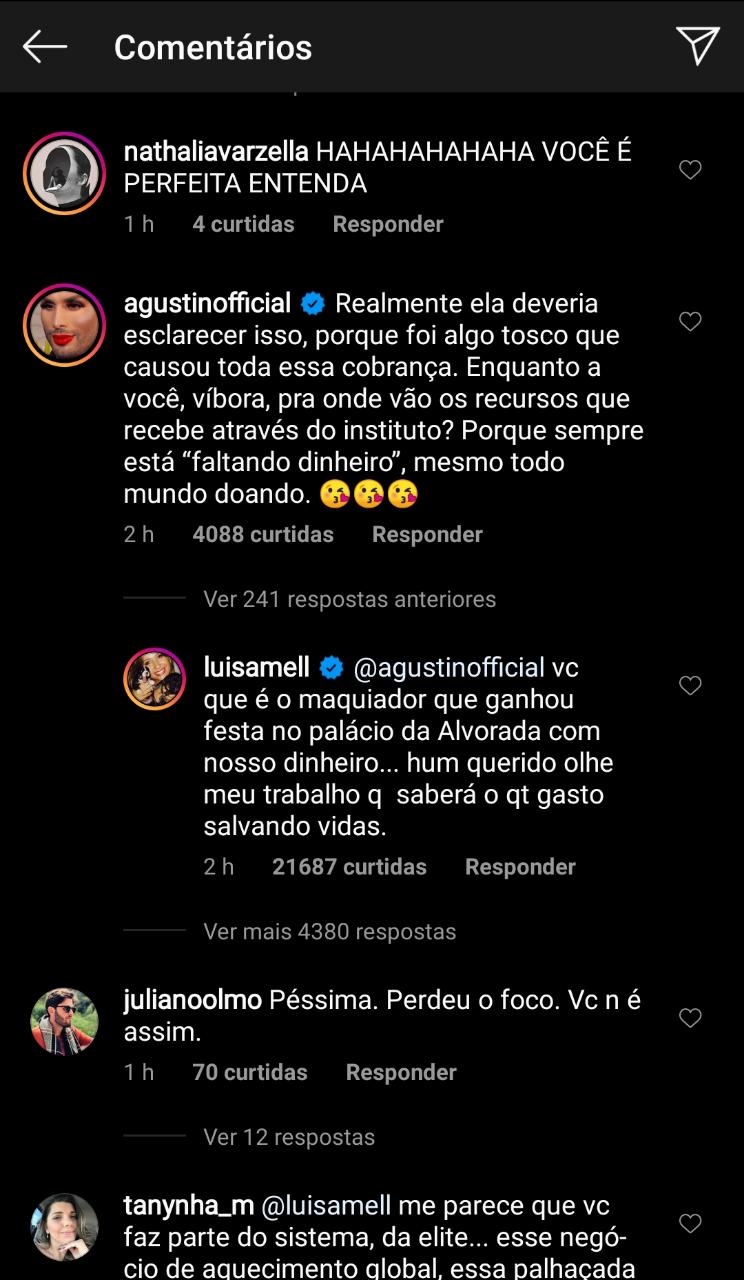Like agustinofficial's comment
This screenshot has width=744, height=1280.
[x=690, y=321]
